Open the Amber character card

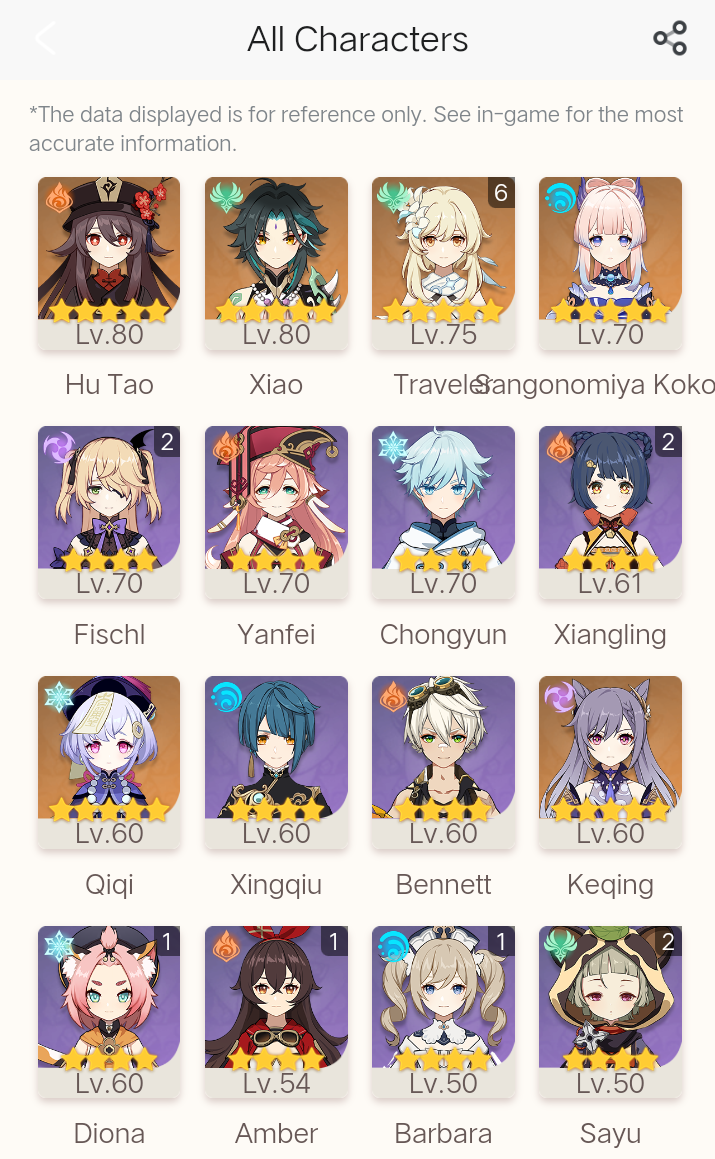point(276,1010)
